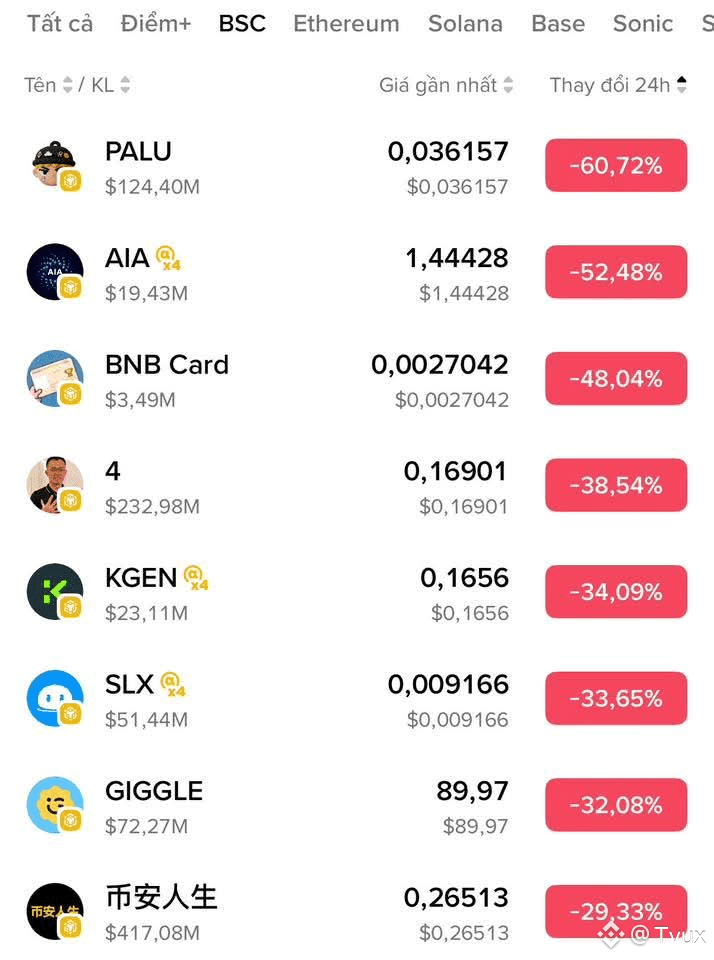Open the GIGGLE token details
Image resolution: width=714 pixels, height=960 pixels.
point(154,791)
